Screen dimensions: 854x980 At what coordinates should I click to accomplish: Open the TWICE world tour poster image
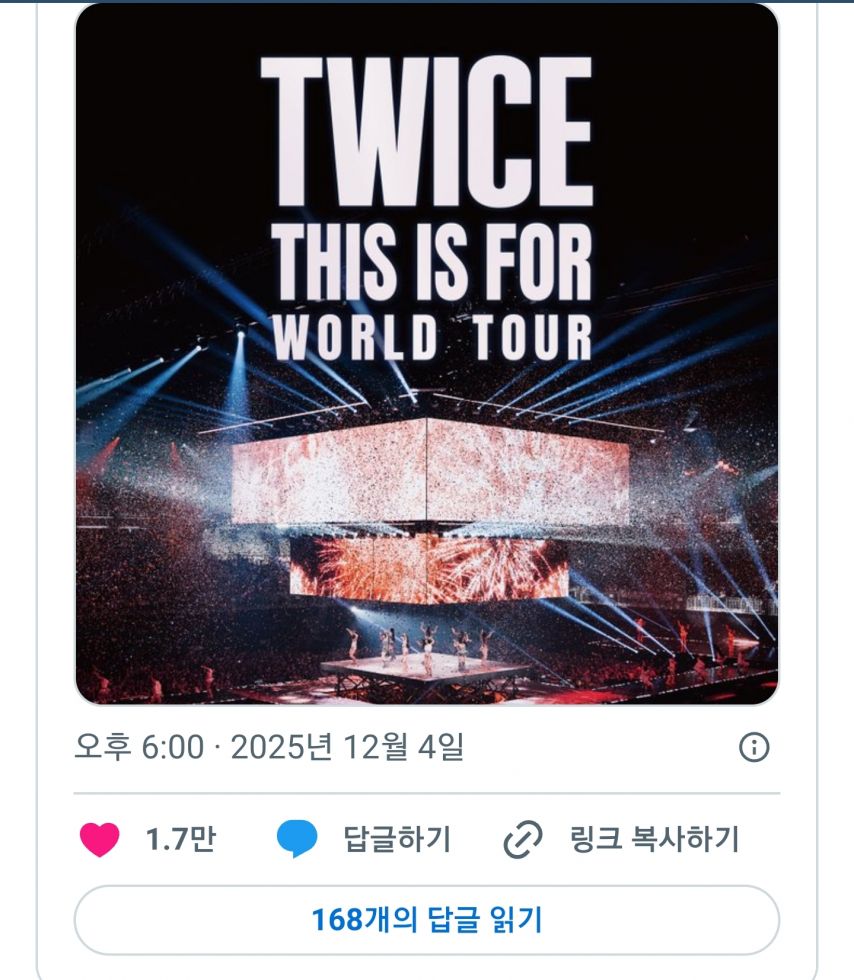coord(427,355)
